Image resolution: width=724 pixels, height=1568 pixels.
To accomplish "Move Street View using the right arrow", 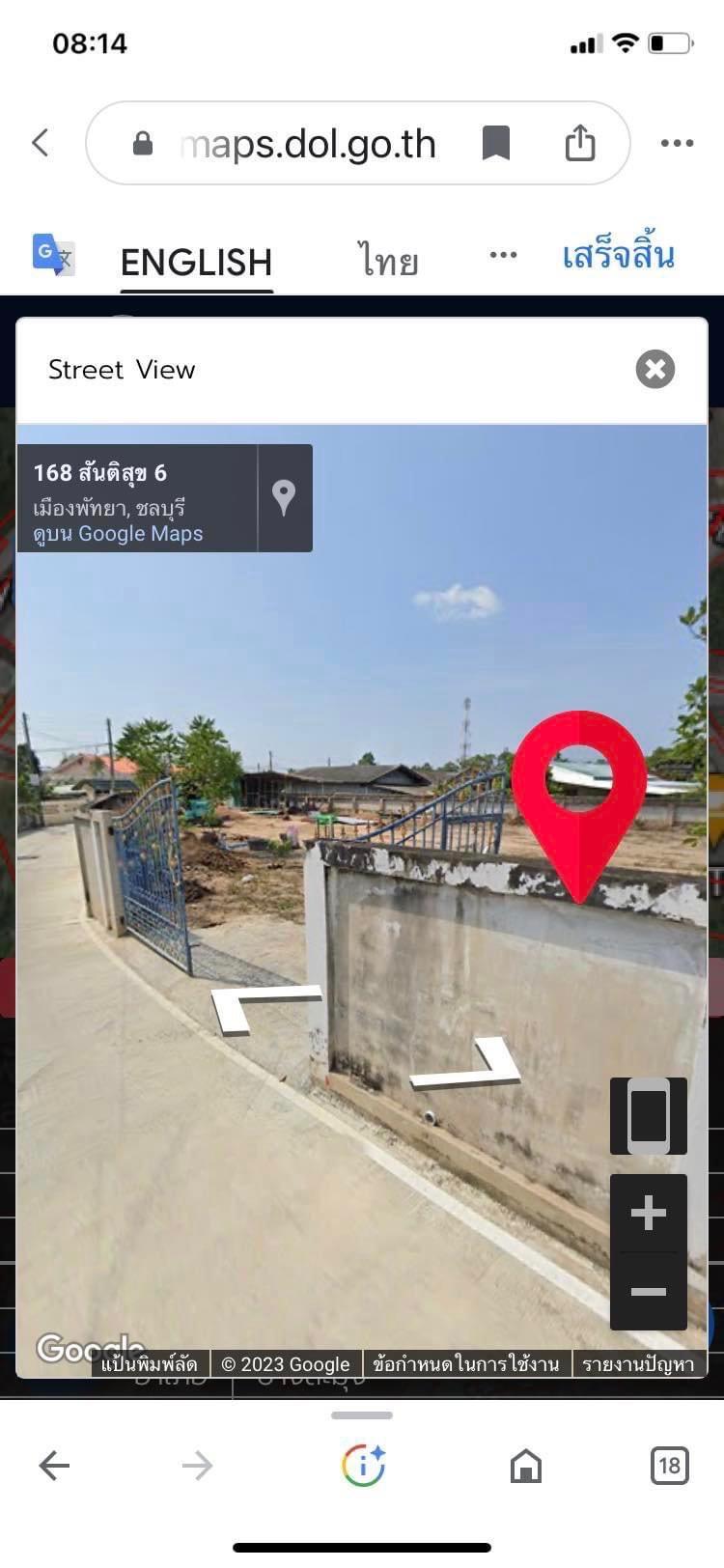I will [x=466, y=1063].
